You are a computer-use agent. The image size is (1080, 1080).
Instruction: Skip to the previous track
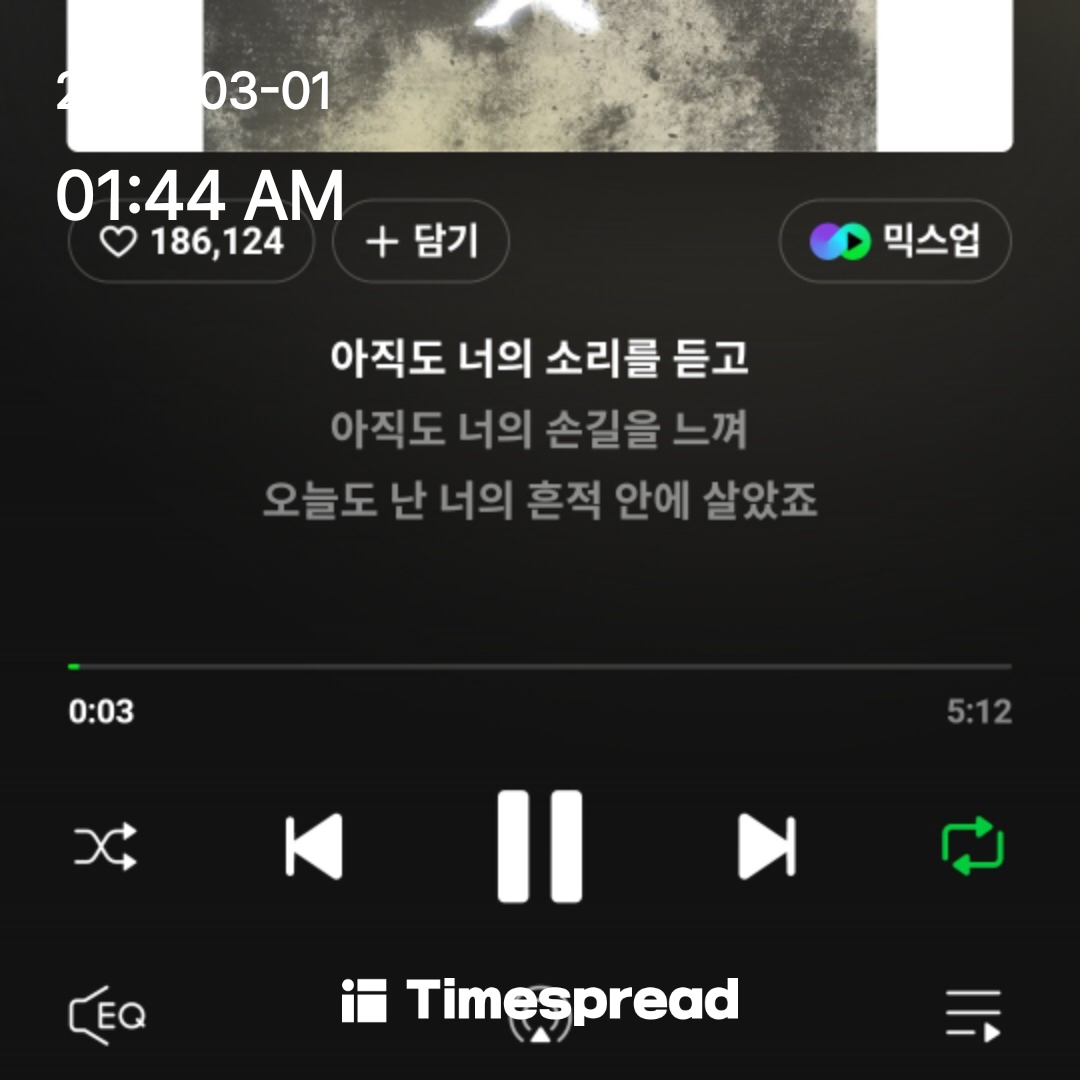click(314, 847)
